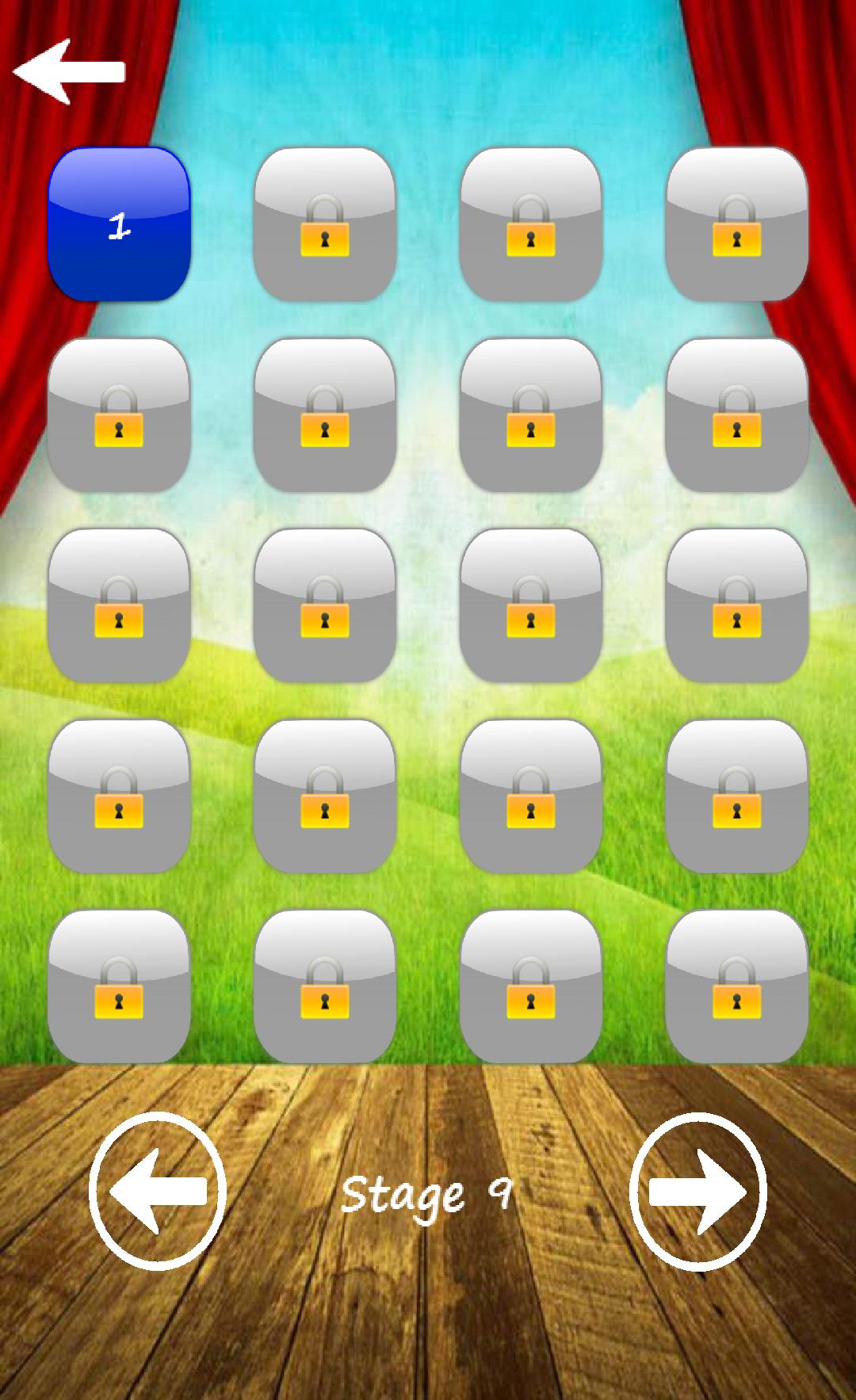Open the last locked level in top row

point(736,223)
